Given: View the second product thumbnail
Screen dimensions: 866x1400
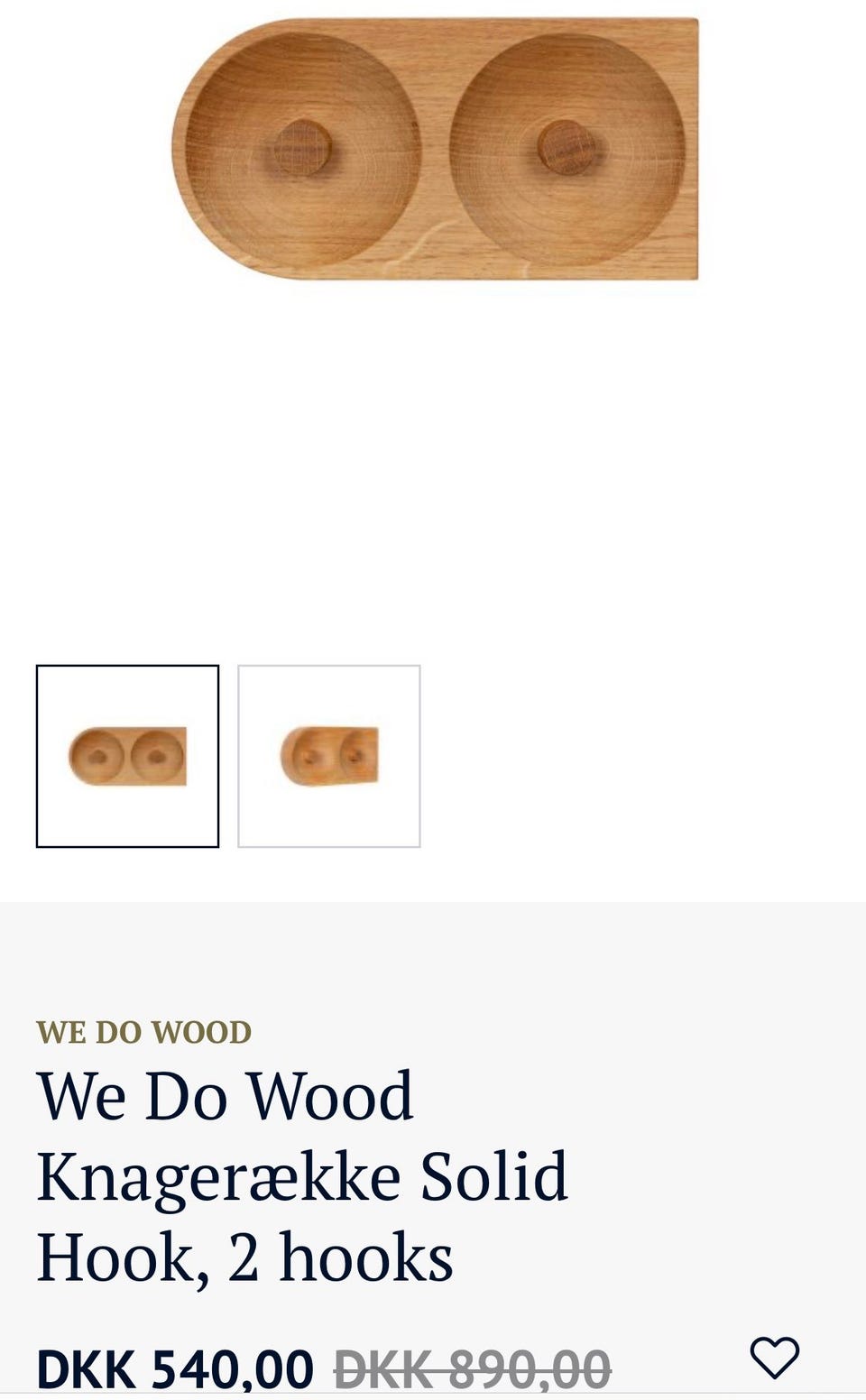Looking at the screenshot, I should [x=329, y=756].
